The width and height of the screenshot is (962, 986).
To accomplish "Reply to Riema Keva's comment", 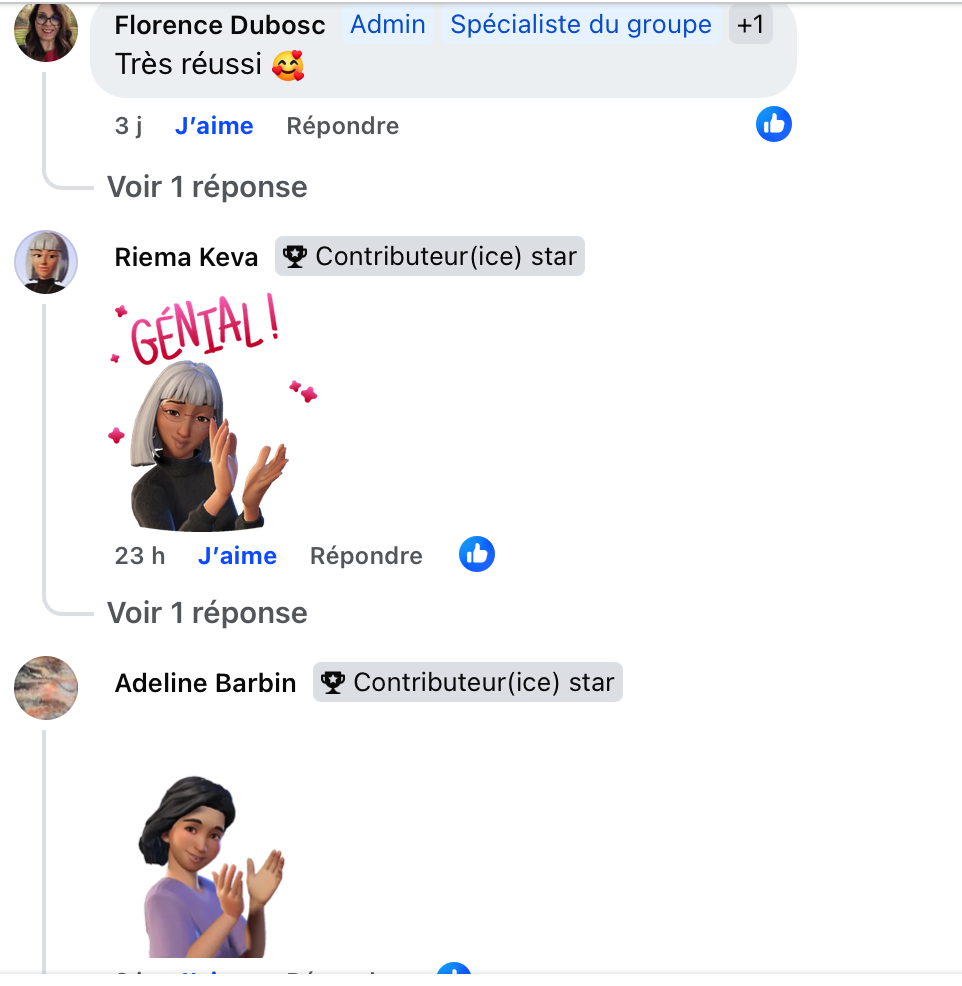I will pos(366,556).
